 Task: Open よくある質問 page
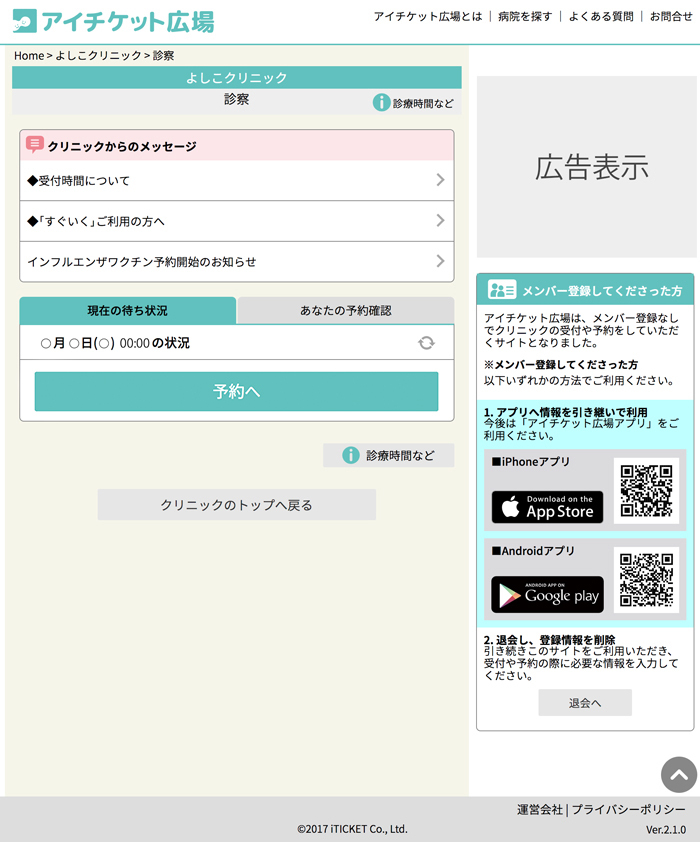601,17
